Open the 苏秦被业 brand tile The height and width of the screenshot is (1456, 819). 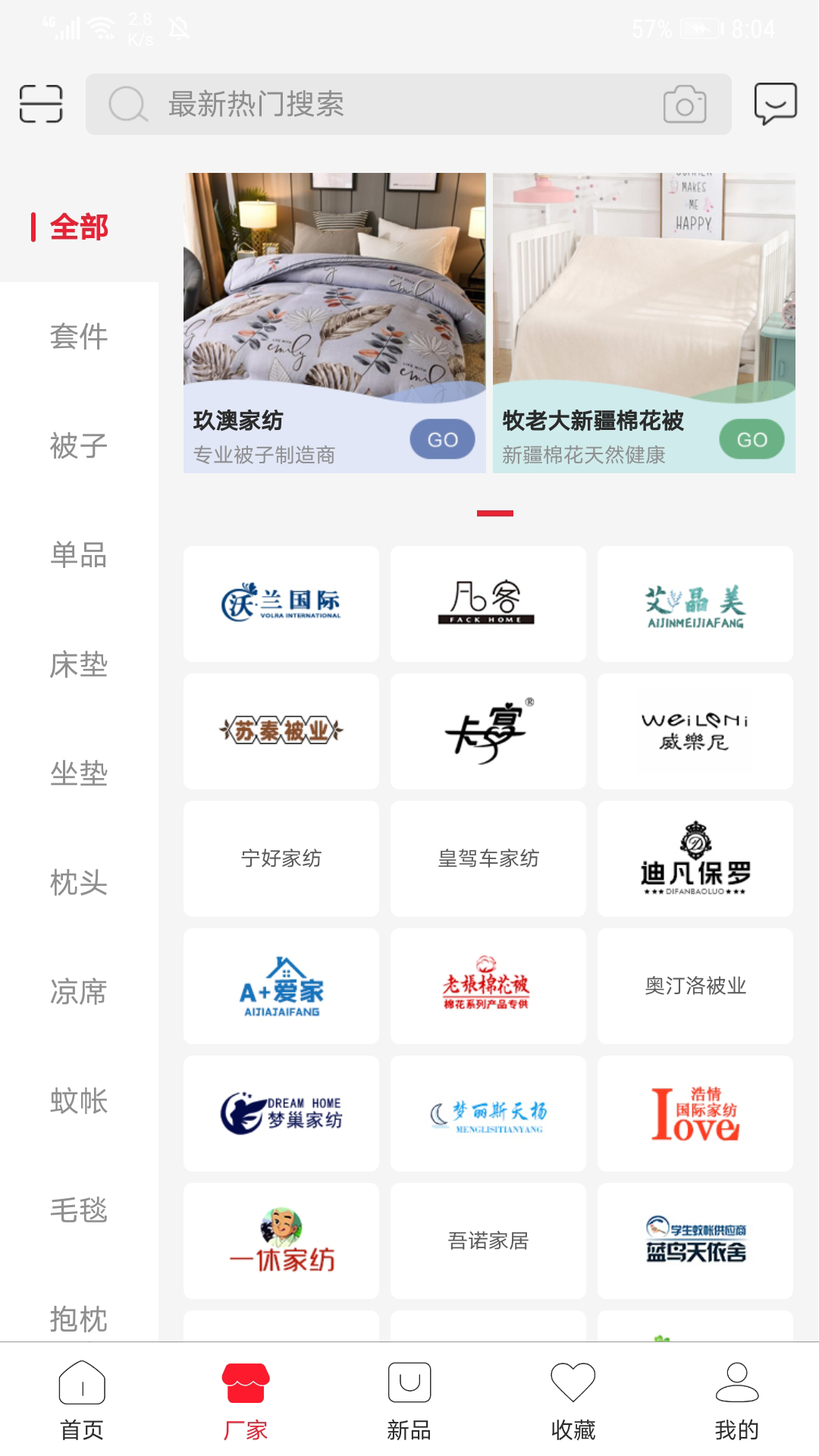click(281, 731)
